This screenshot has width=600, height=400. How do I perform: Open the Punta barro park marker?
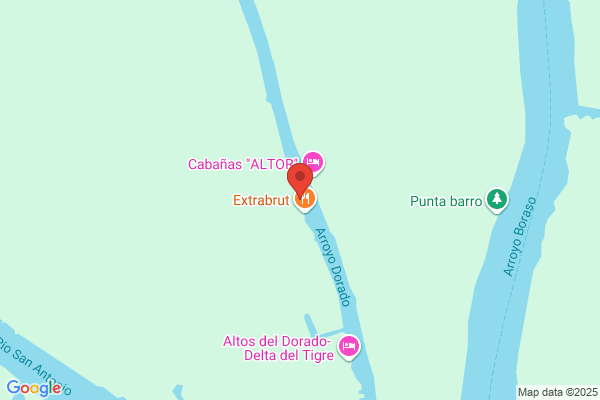(x=497, y=200)
